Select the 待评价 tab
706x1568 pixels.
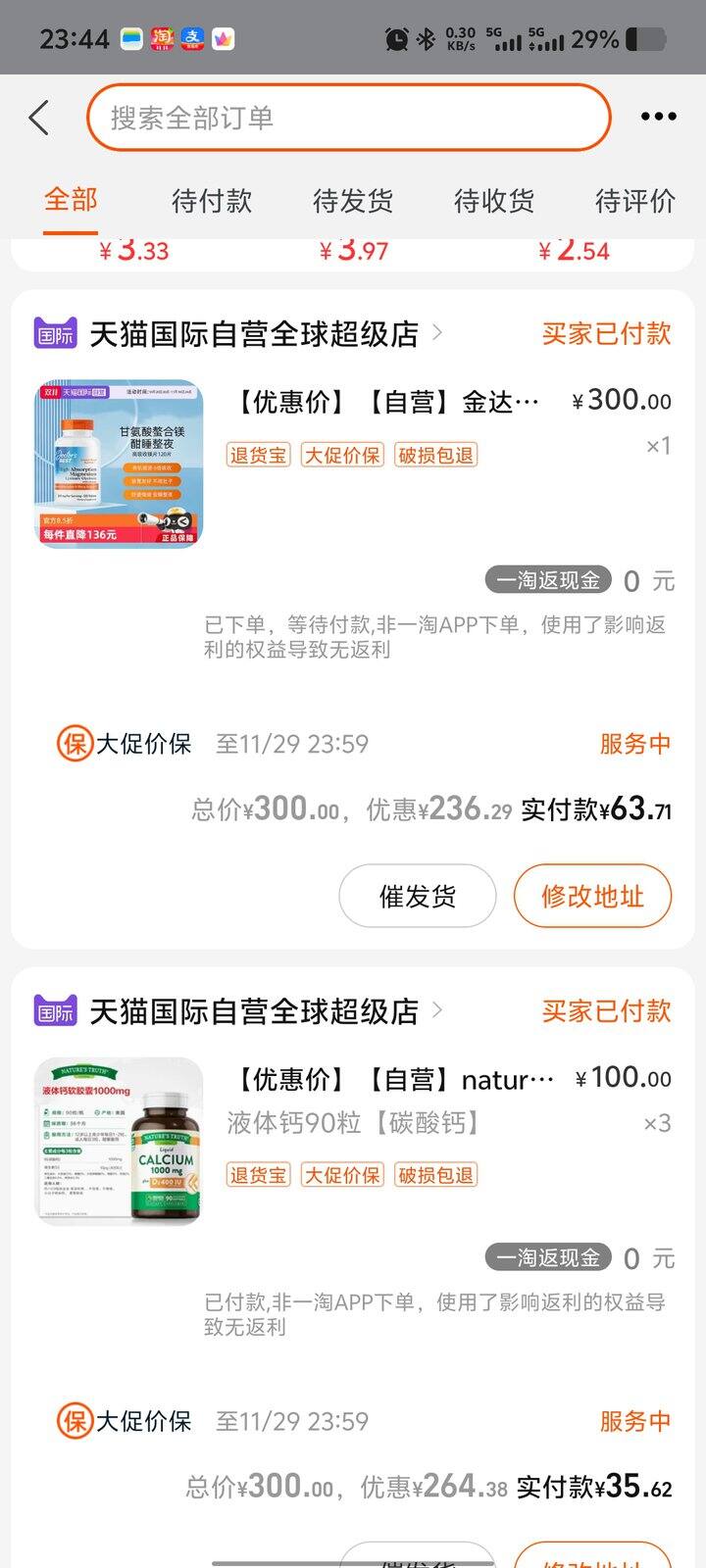pyautogui.click(x=634, y=200)
